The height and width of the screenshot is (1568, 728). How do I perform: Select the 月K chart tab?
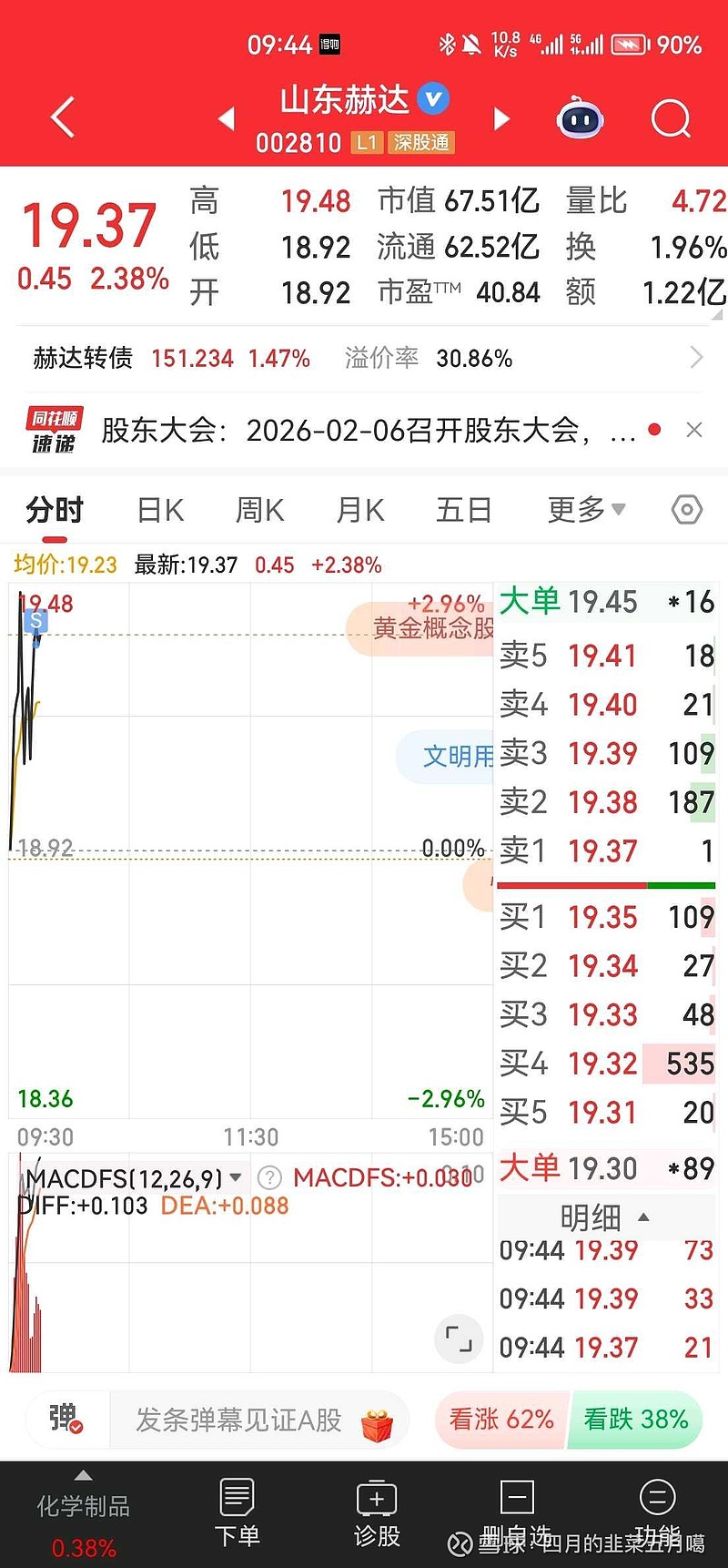(x=360, y=510)
